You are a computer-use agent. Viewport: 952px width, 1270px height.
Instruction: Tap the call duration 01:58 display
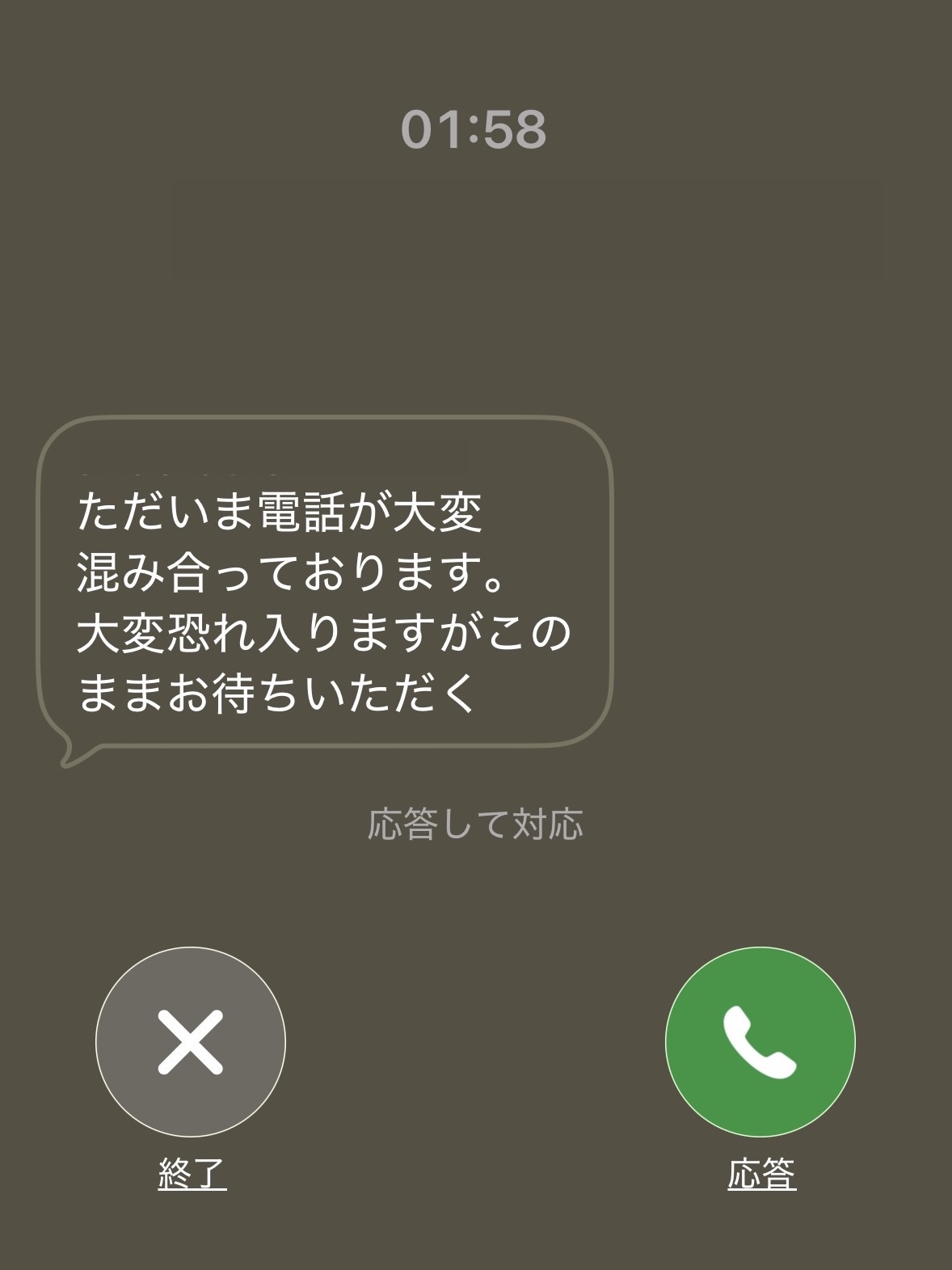coord(475,129)
